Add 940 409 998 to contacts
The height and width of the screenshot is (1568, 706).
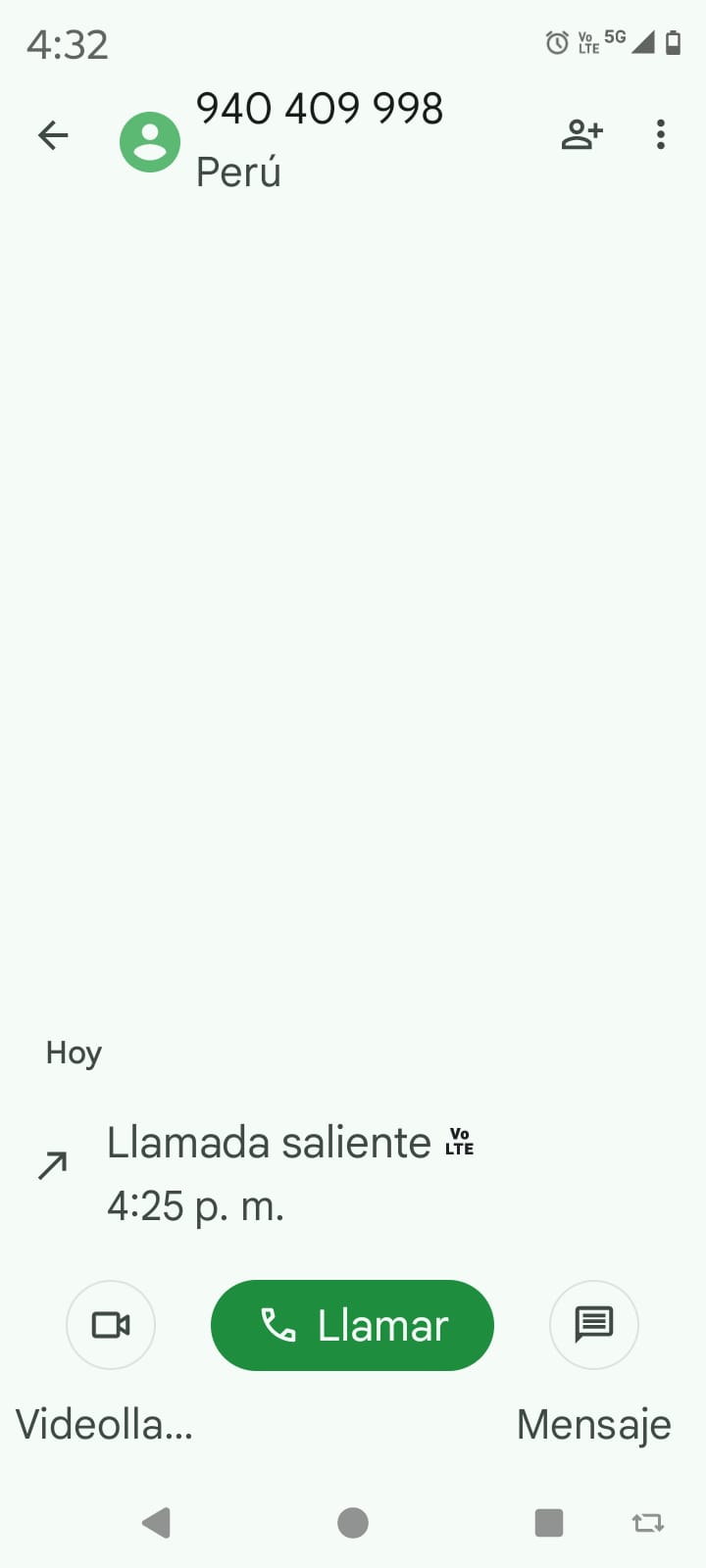point(581,135)
